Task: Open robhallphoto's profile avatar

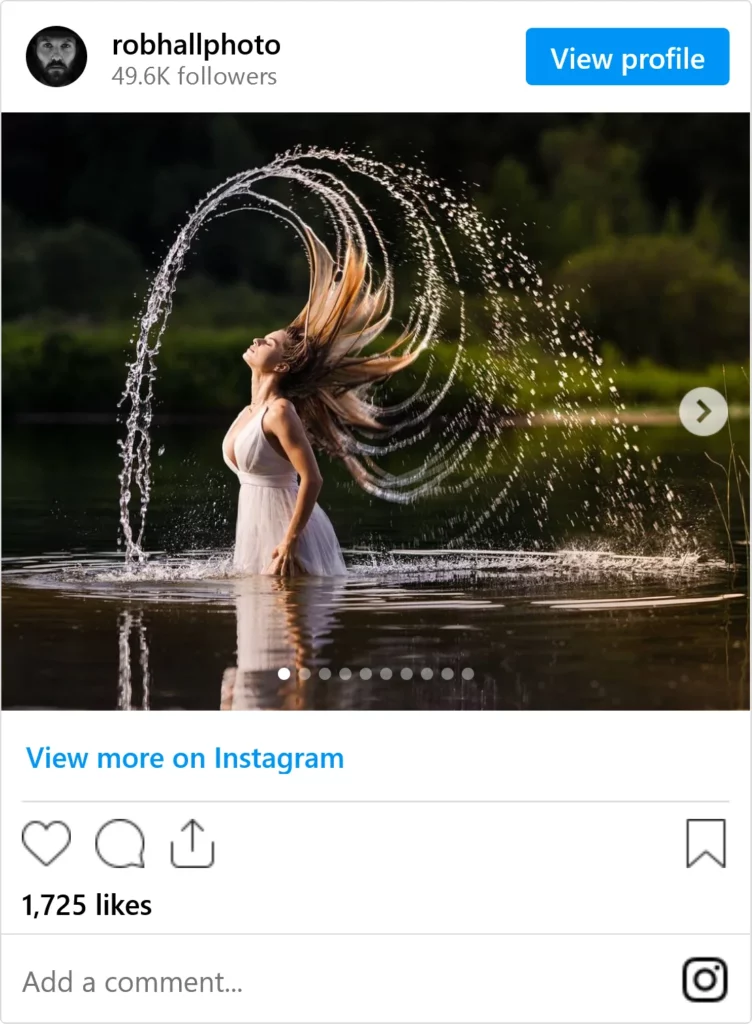Action: pos(56,57)
